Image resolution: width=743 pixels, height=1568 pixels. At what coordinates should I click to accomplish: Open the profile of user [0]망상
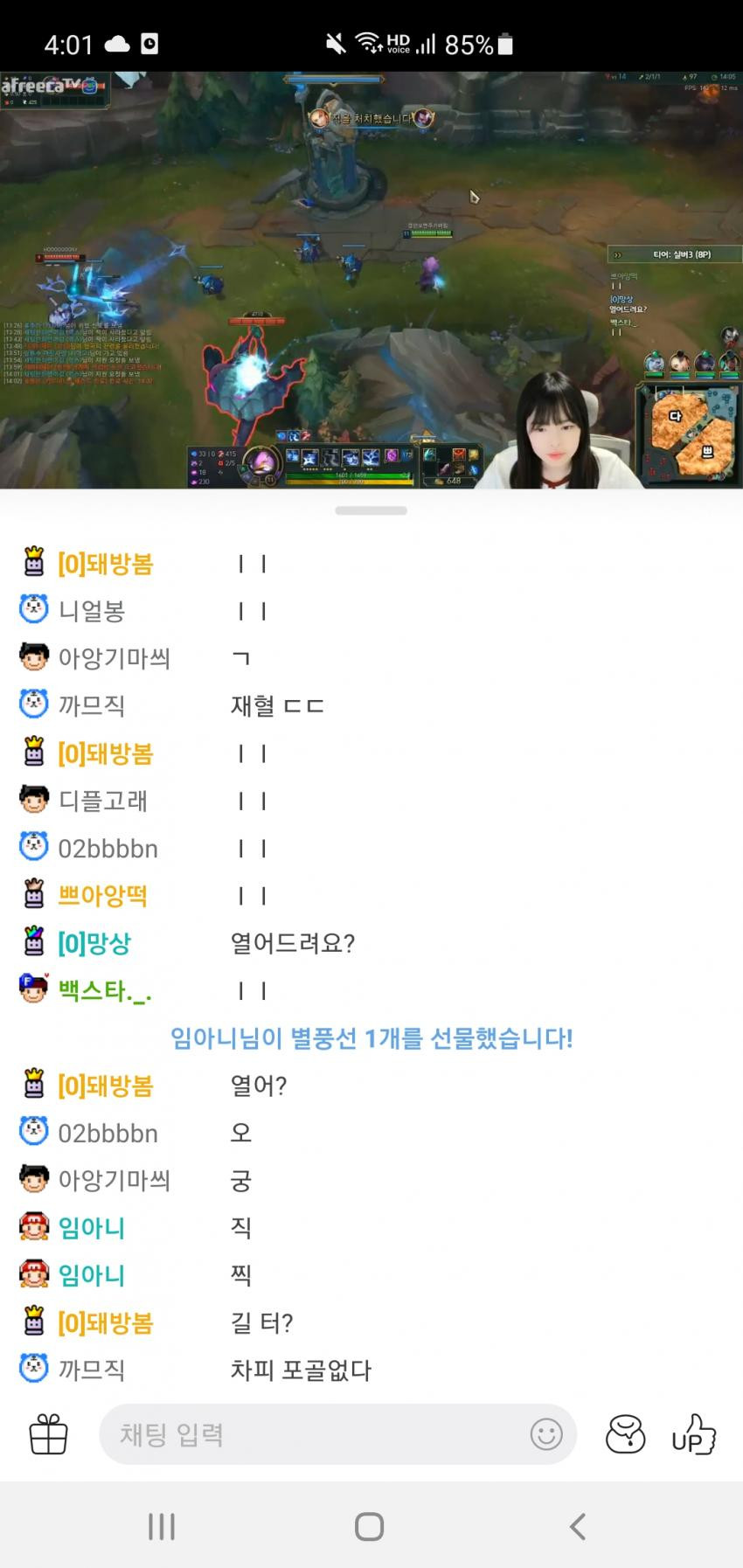point(94,943)
